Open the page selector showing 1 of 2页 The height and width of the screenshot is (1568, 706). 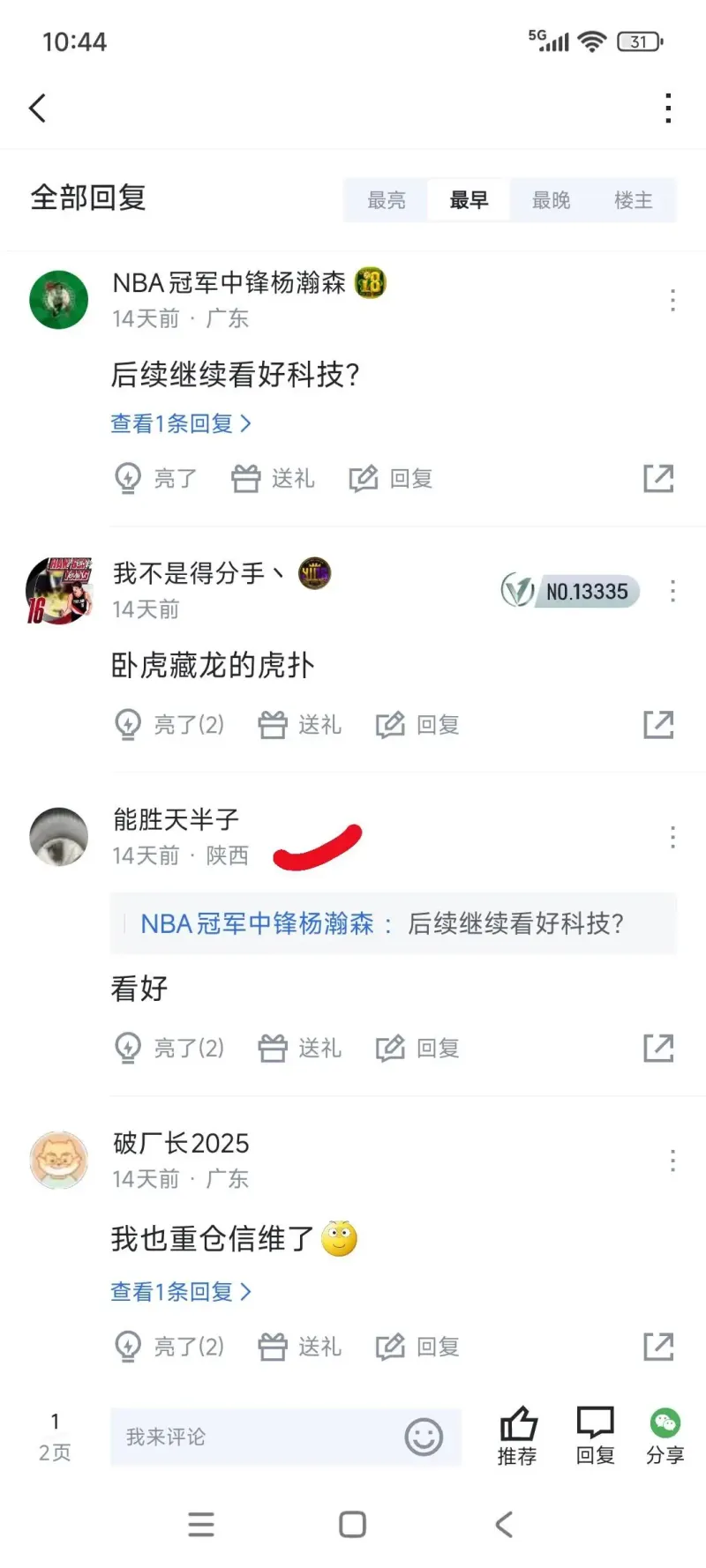tap(55, 1437)
